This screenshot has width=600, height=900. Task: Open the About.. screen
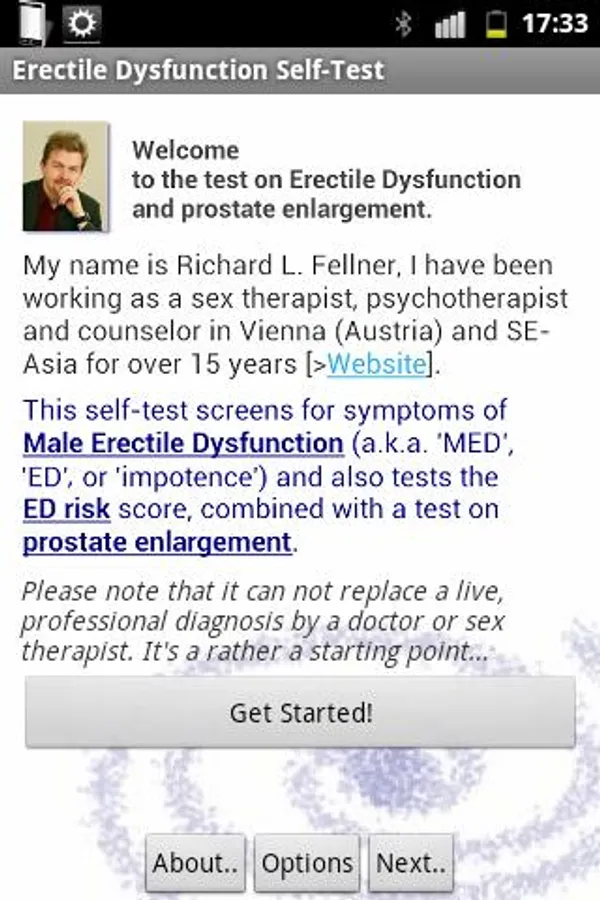[x=195, y=862]
